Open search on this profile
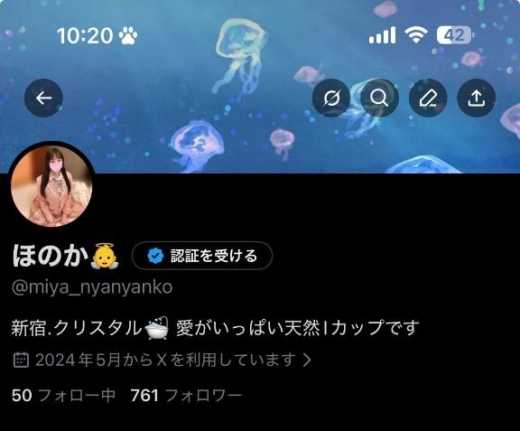The height and width of the screenshot is (431, 520). pos(380,98)
